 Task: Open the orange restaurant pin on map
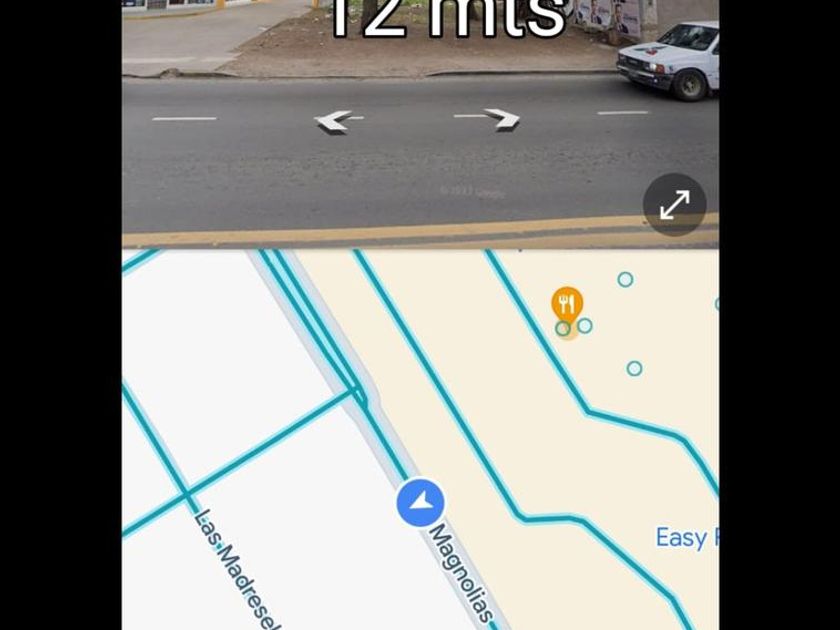tap(567, 304)
